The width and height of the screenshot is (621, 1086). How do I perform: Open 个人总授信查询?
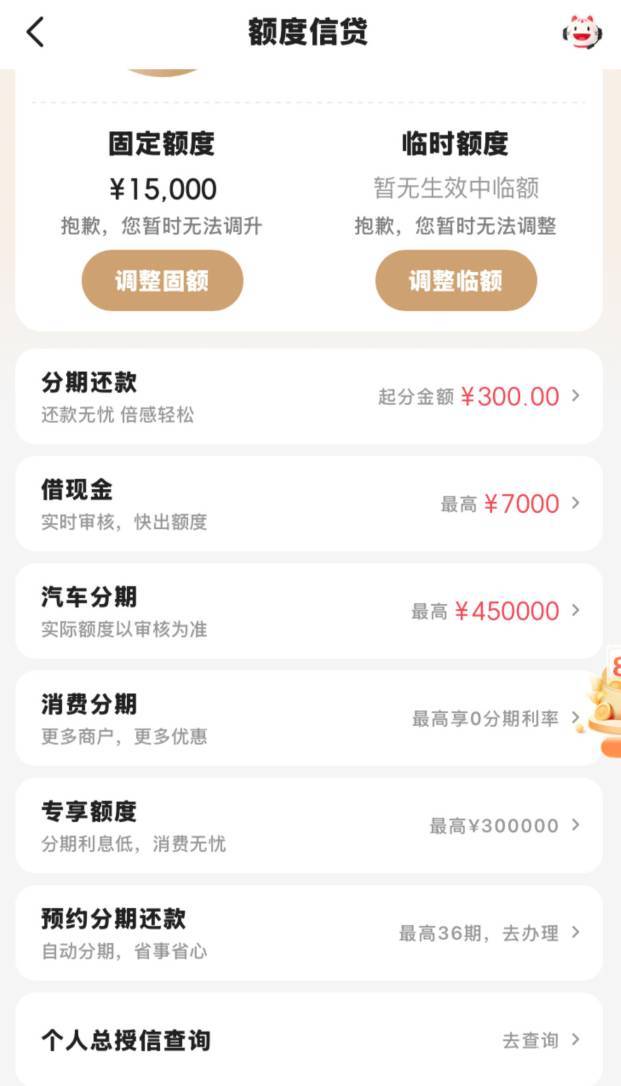coord(309,1040)
